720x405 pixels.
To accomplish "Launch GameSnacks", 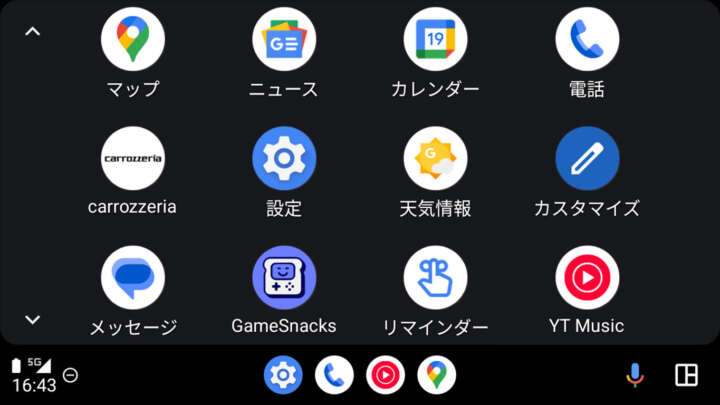I will tap(284, 277).
